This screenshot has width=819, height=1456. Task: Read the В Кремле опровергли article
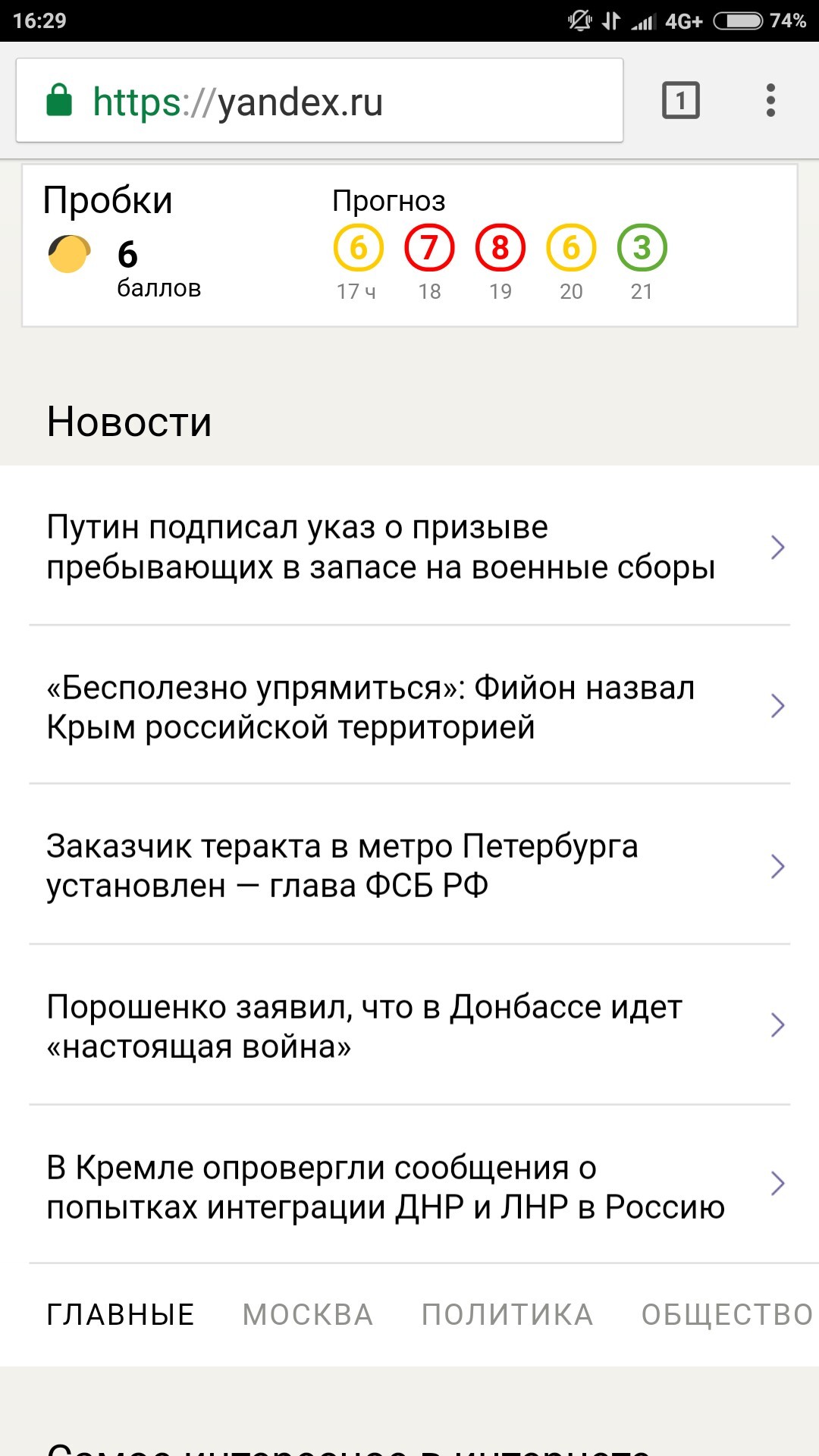(385, 1187)
